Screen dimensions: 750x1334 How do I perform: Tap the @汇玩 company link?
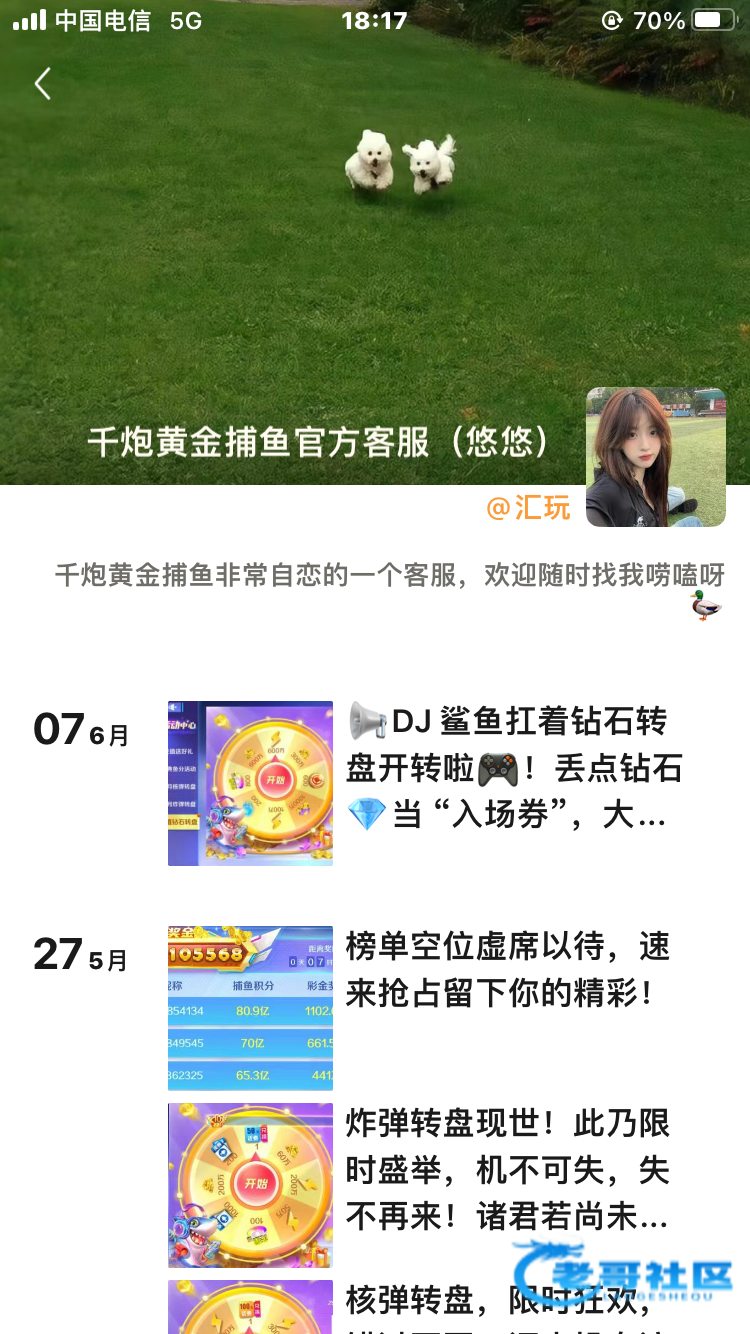pyautogui.click(x=527, y=508)
